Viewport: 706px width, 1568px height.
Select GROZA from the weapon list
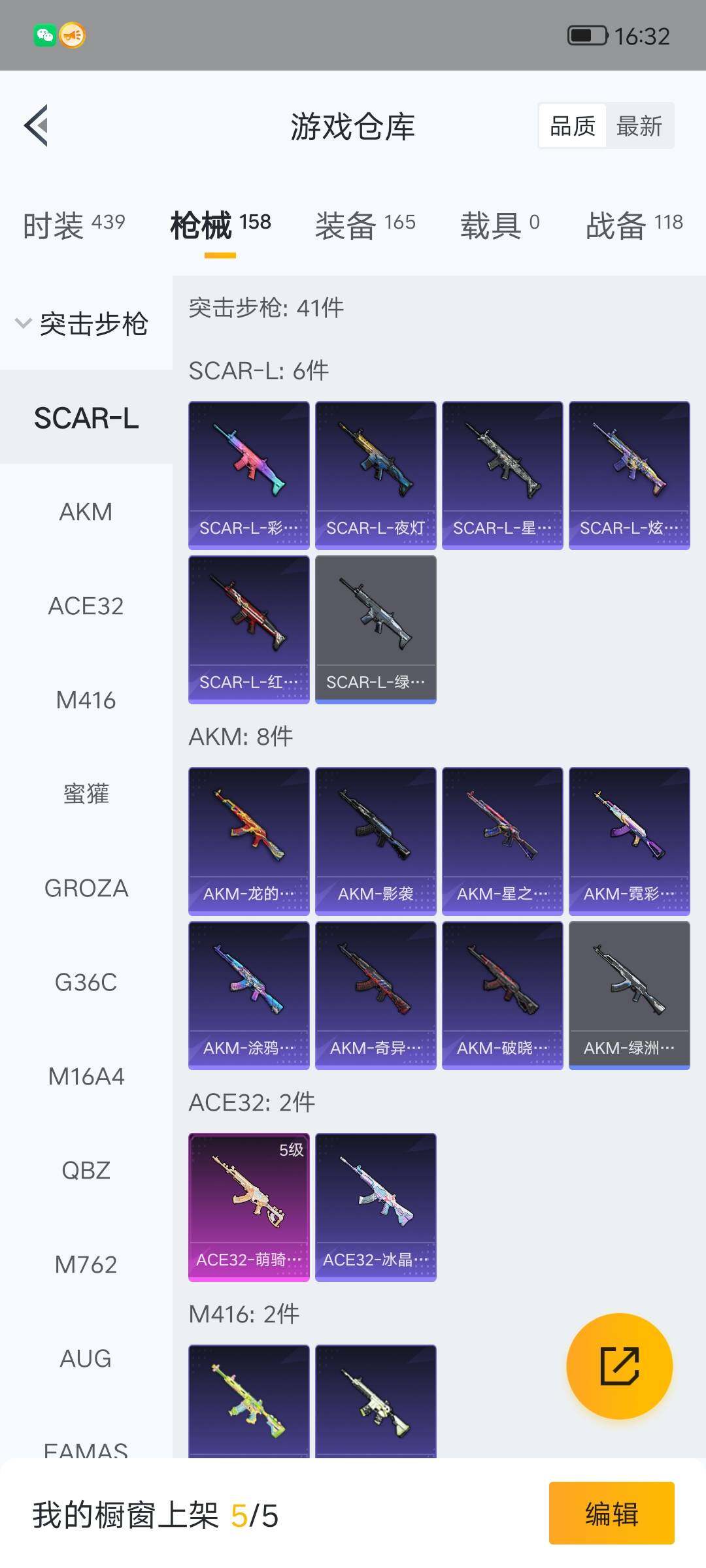point(86,889)
